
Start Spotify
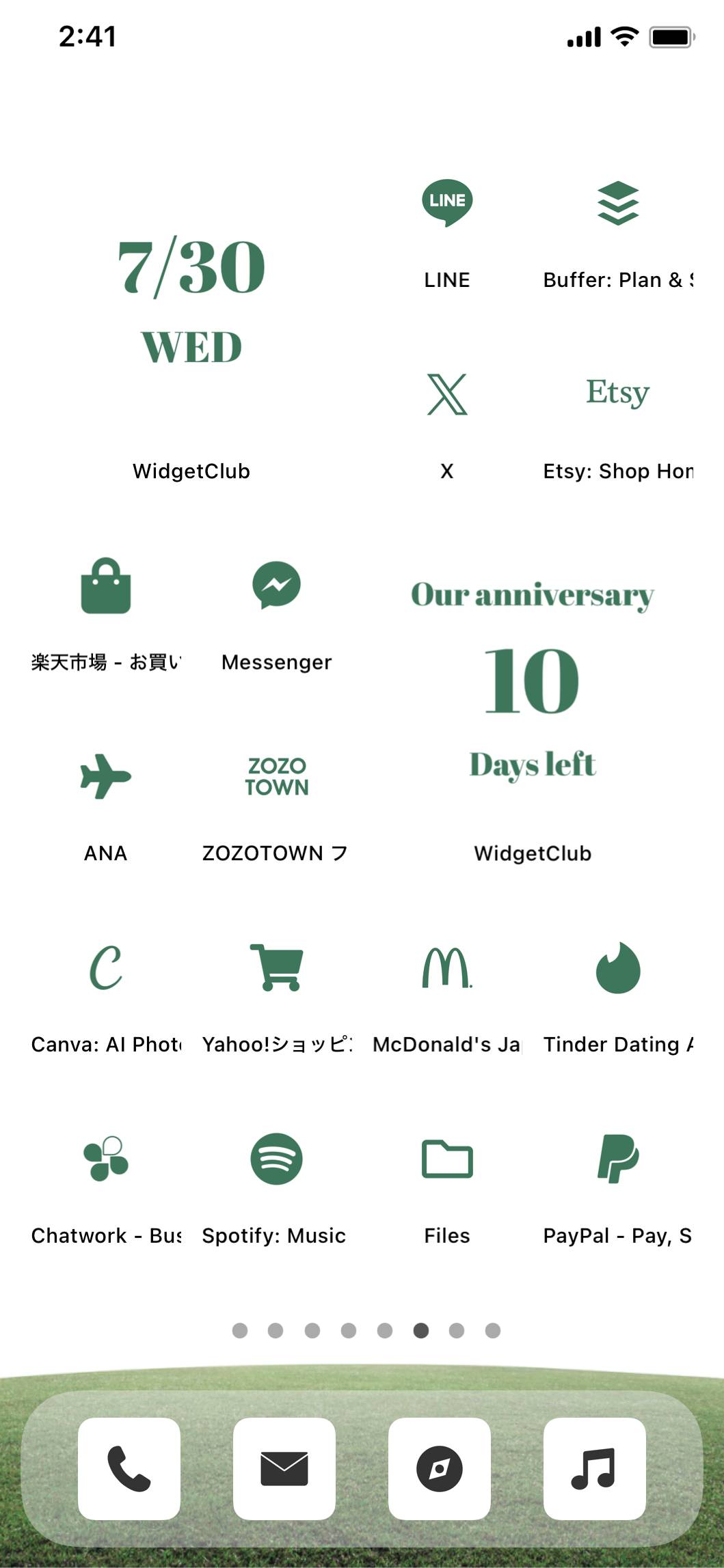276,1159
